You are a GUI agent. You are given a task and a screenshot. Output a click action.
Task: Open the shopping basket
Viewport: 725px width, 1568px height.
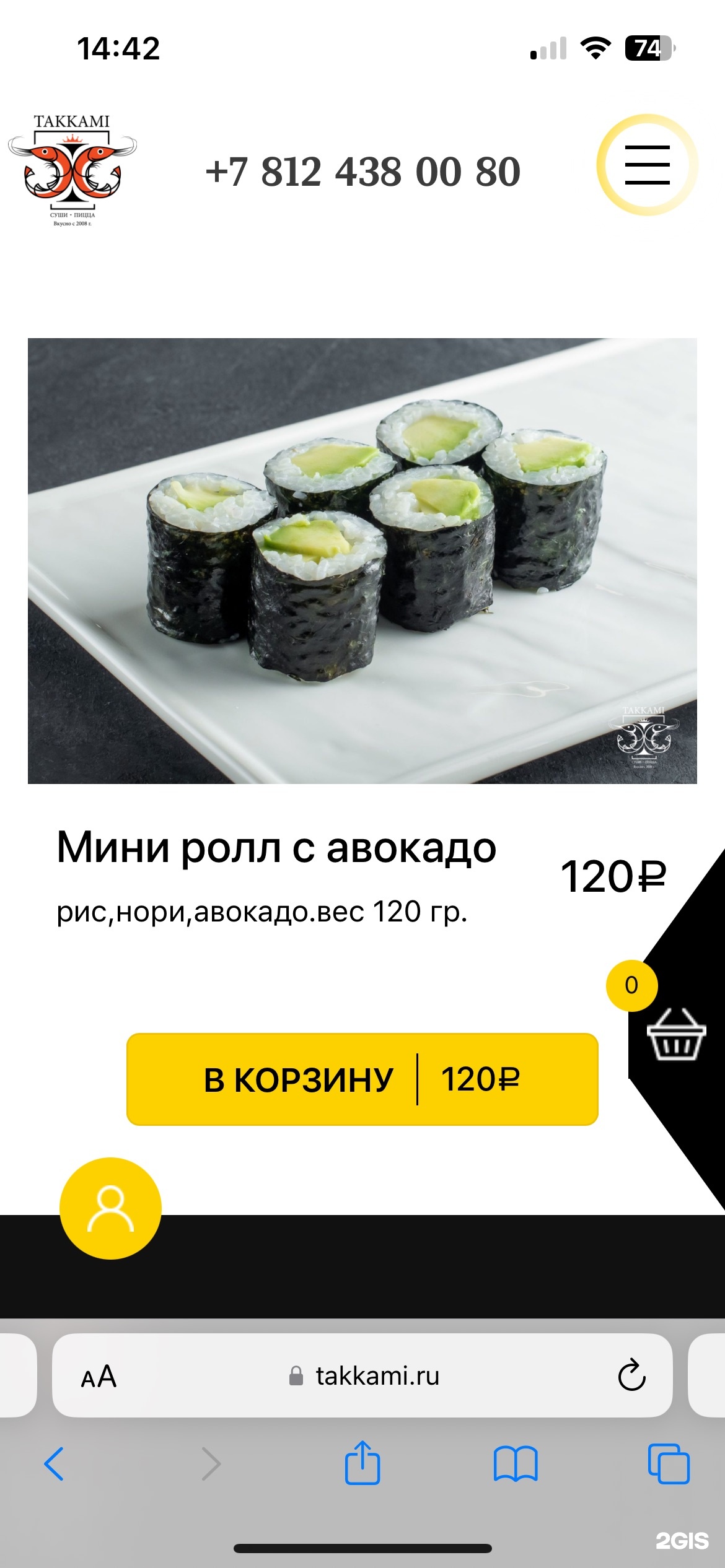click(675, 1035)
